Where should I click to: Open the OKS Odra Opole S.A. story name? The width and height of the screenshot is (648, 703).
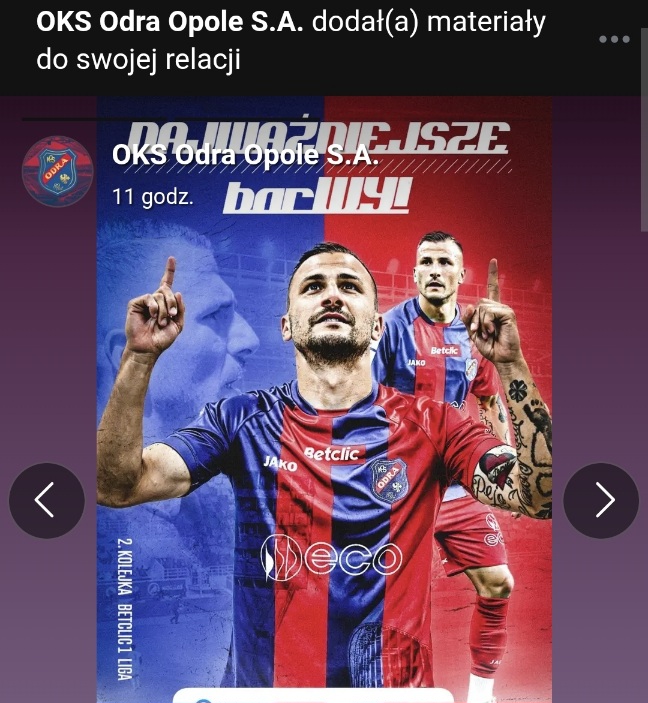(245, 155)
